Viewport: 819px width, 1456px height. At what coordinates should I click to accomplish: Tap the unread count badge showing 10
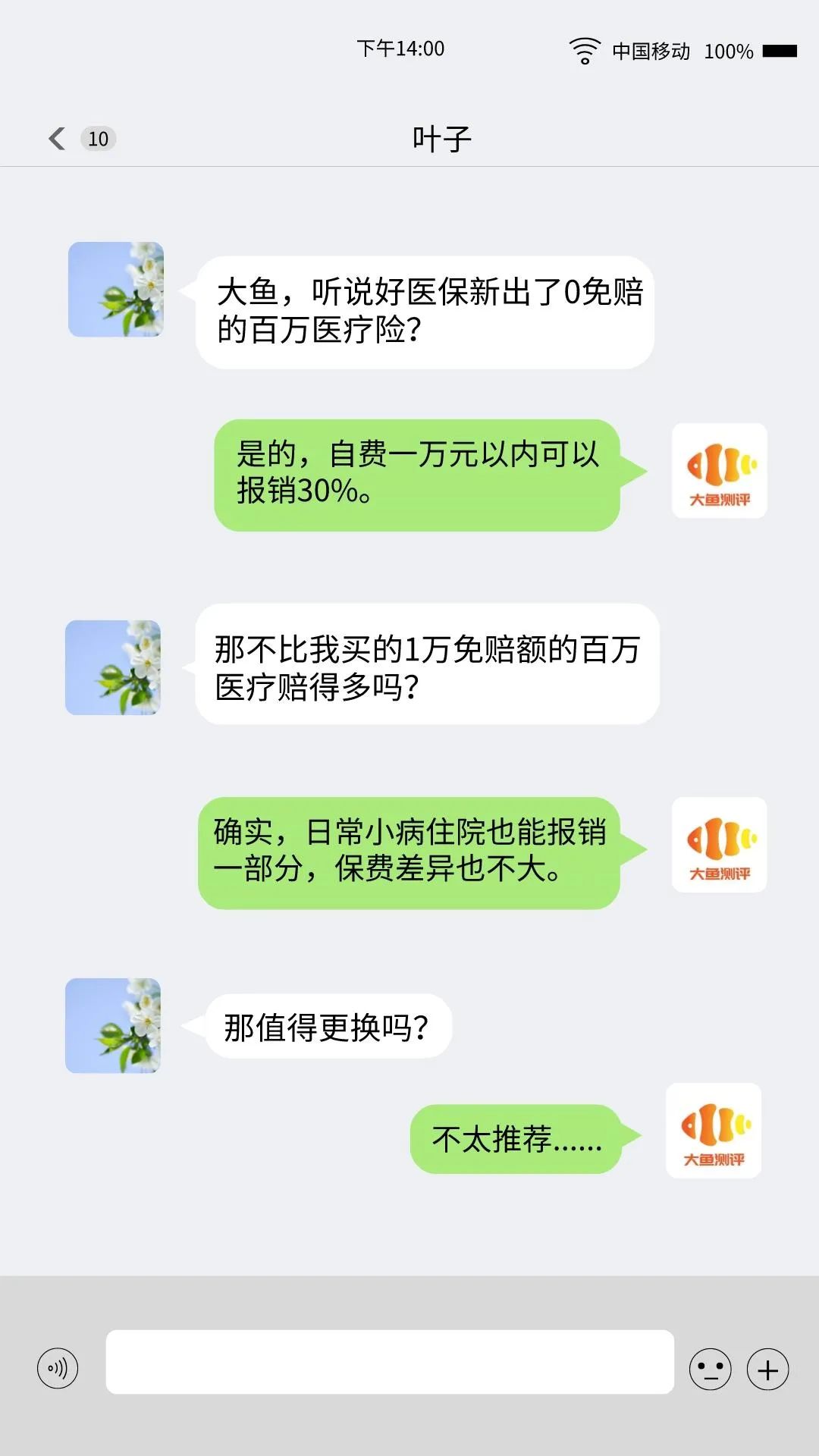(x=99, y=138)
